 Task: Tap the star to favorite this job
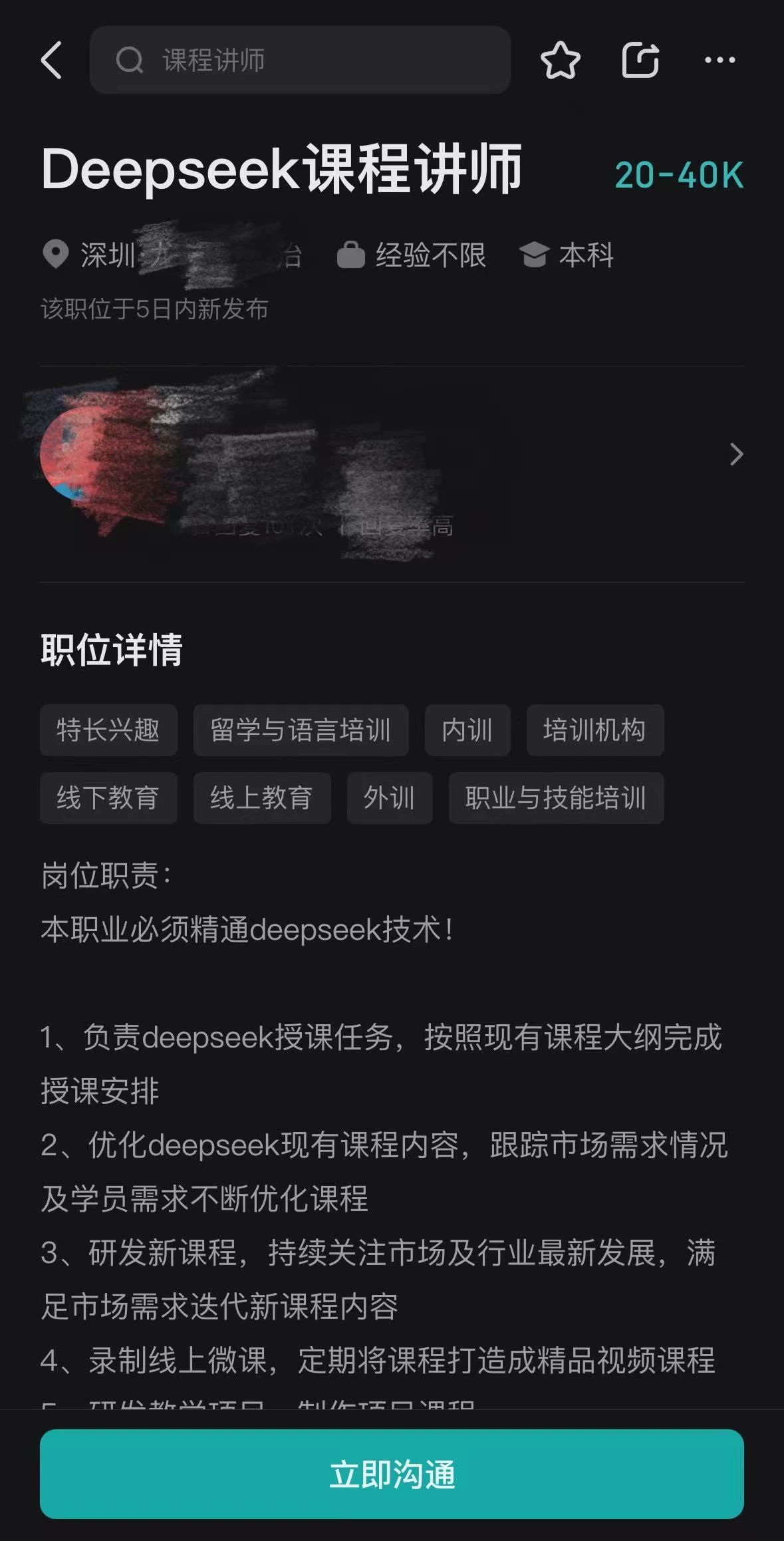(x=561, y=61)
